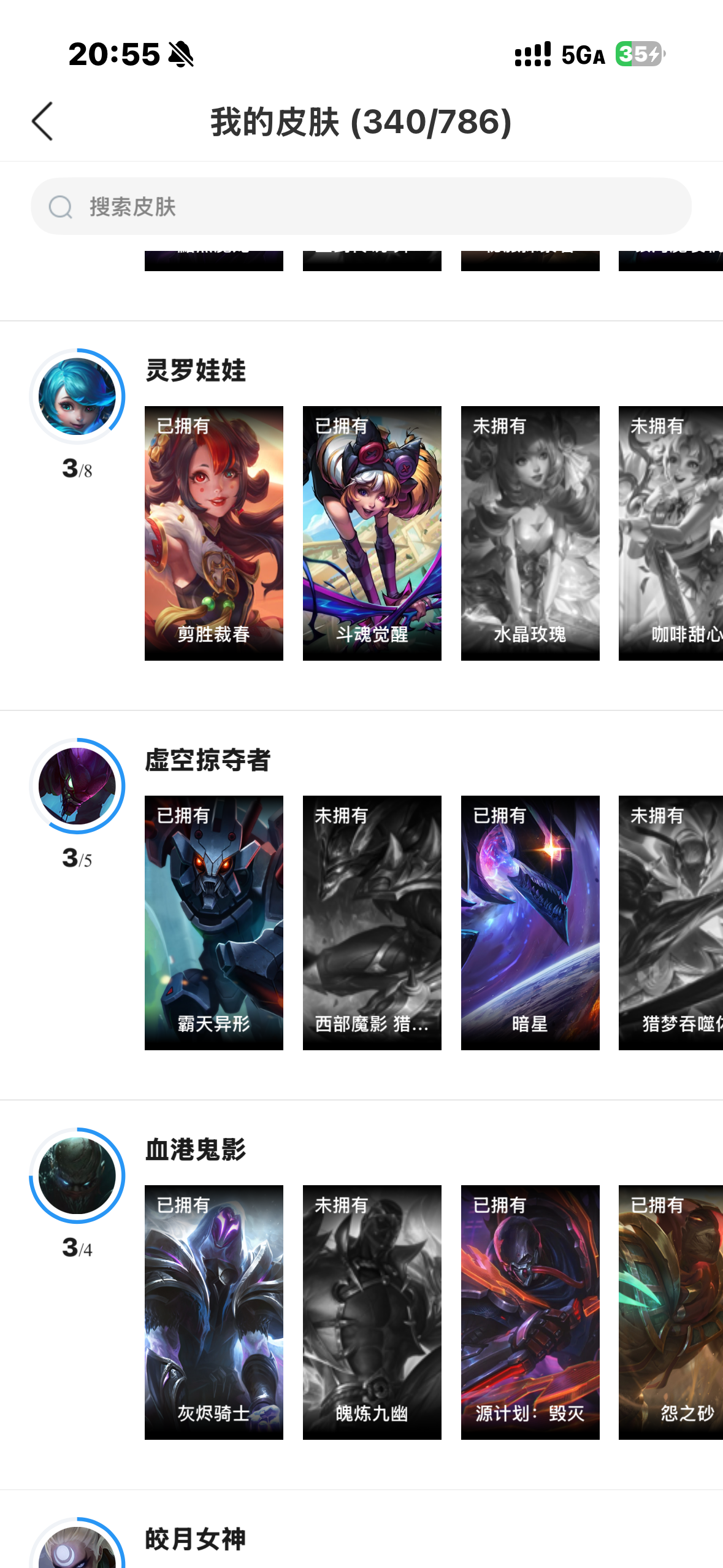Viewport: 723px width, 1568px height.
Task: Tap the 搜索皮肤 search field
Action: [x=361, y=207]
